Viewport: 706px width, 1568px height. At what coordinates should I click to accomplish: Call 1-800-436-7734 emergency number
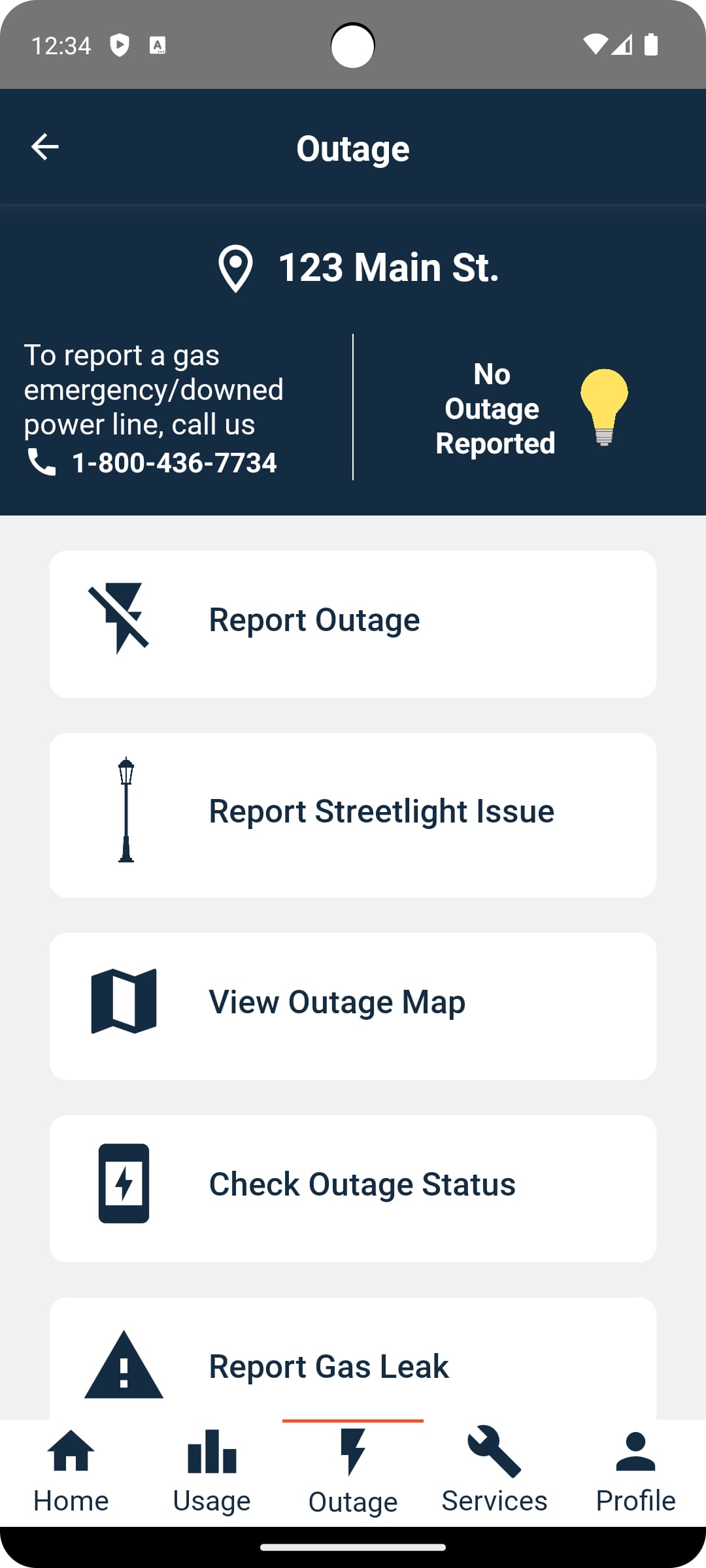[174, 462]
